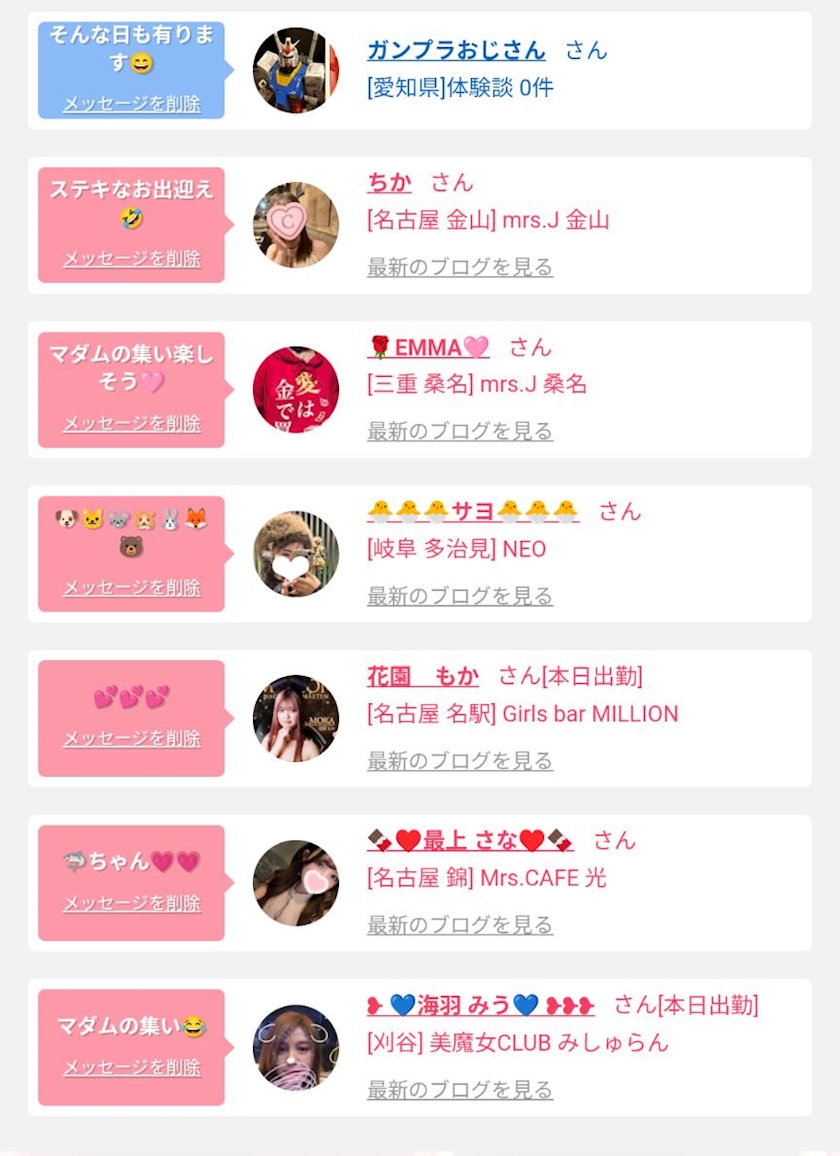
Task: Open ガンプラおじさん's profile link
Action: click(x=456, y=50)
